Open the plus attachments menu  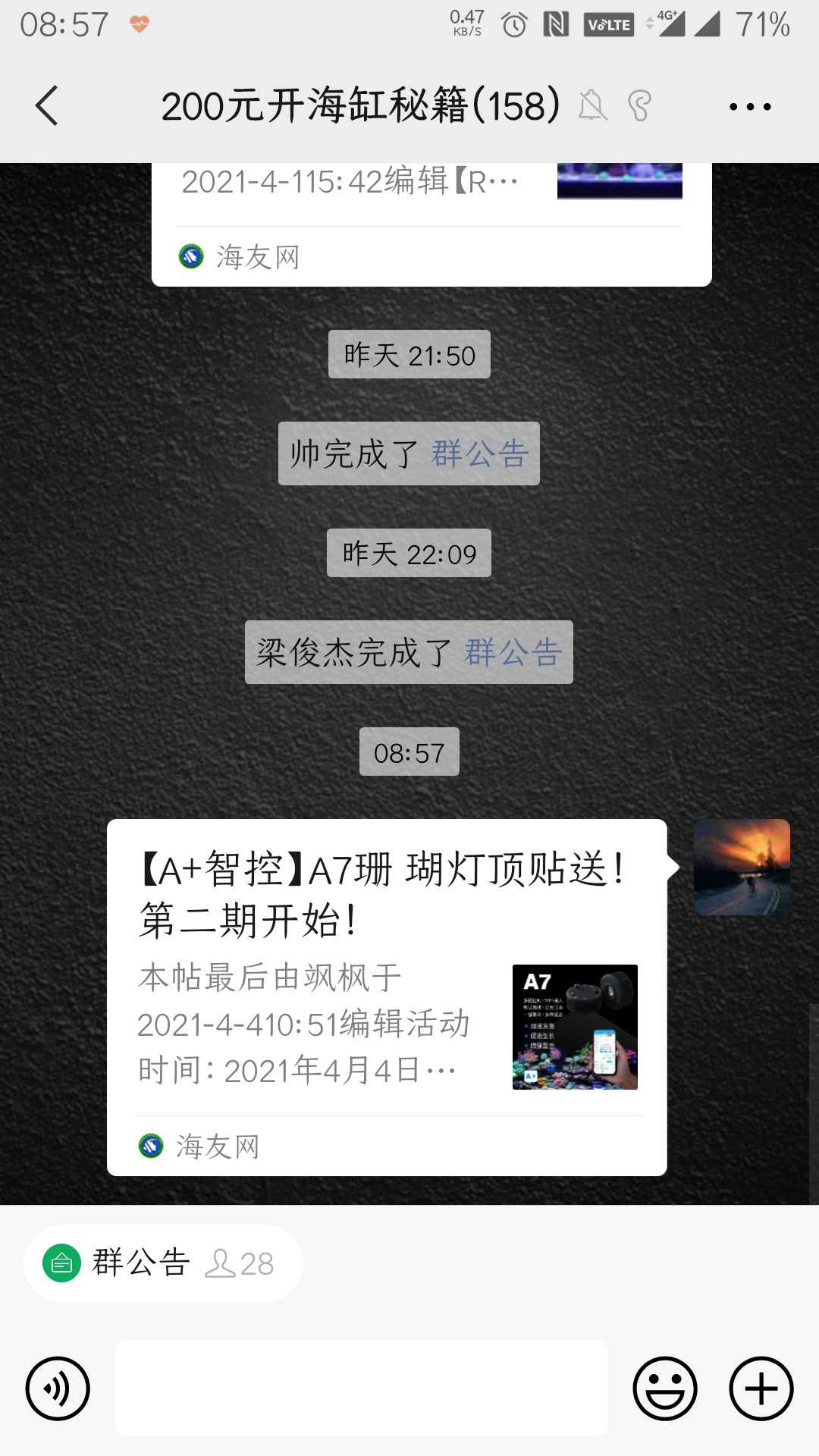click(761, 1389)
